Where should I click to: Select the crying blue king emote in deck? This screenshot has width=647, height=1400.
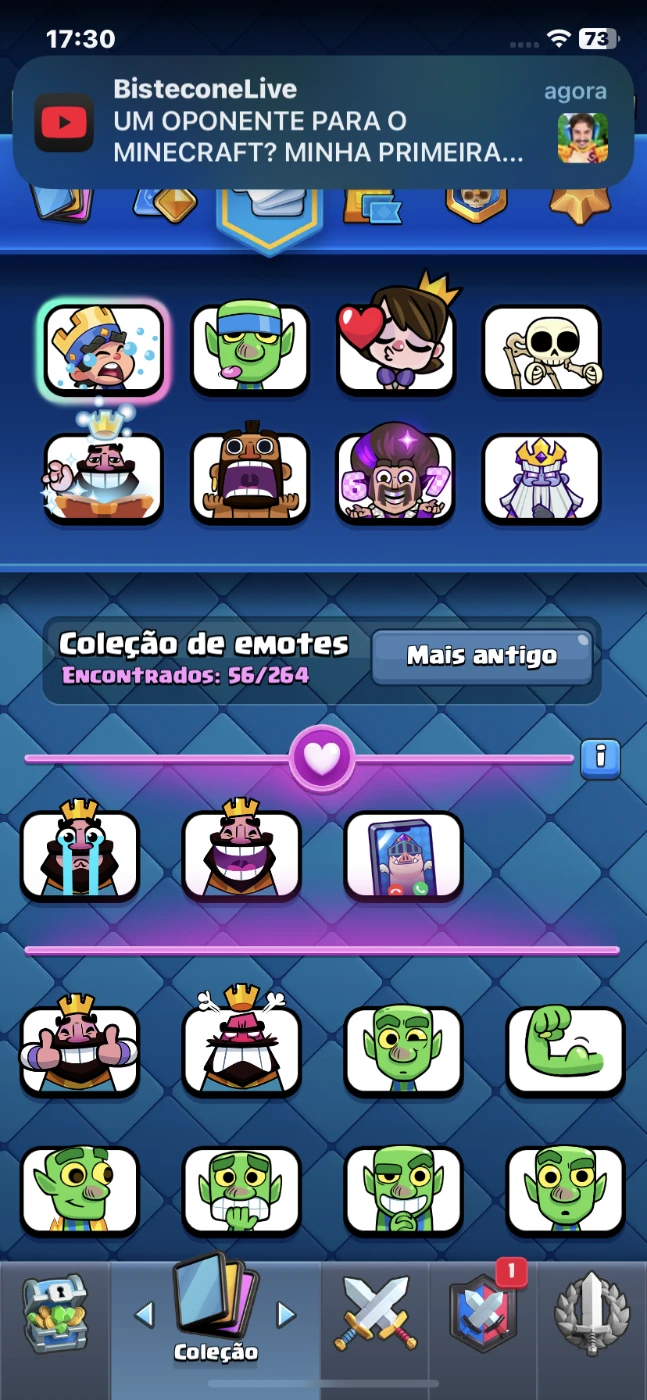pos(103,348)
